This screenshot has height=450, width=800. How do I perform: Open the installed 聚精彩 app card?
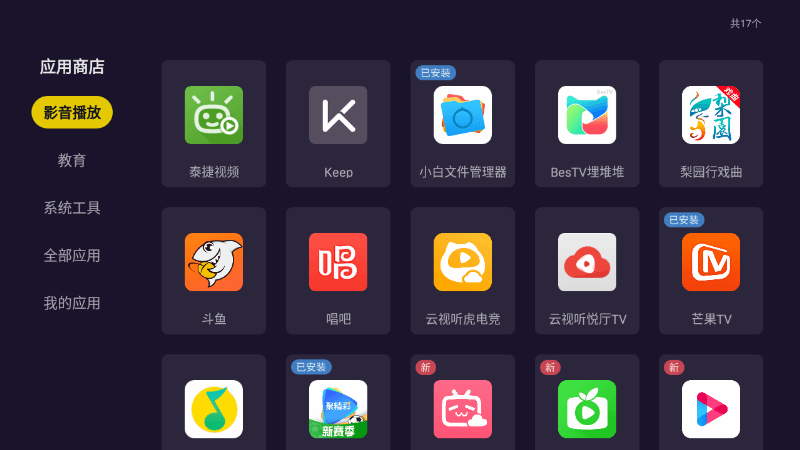coord(338,405)
